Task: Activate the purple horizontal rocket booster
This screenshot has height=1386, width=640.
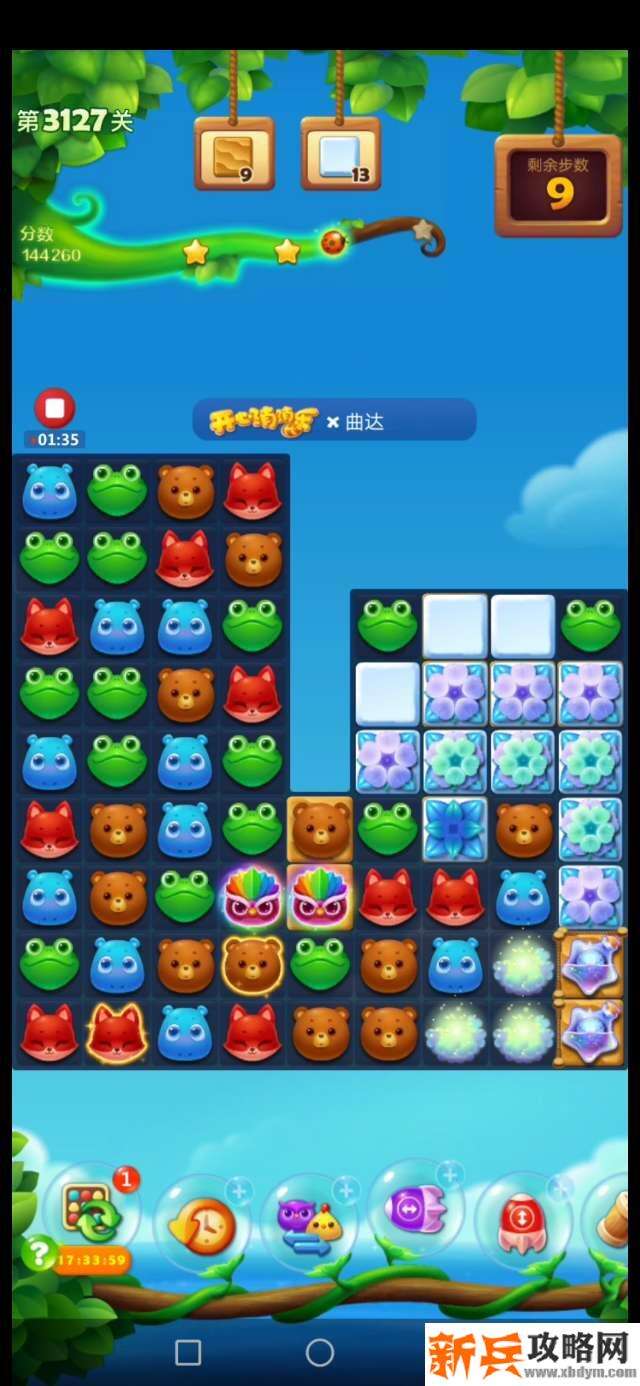Action: [x=413, y=1211]
